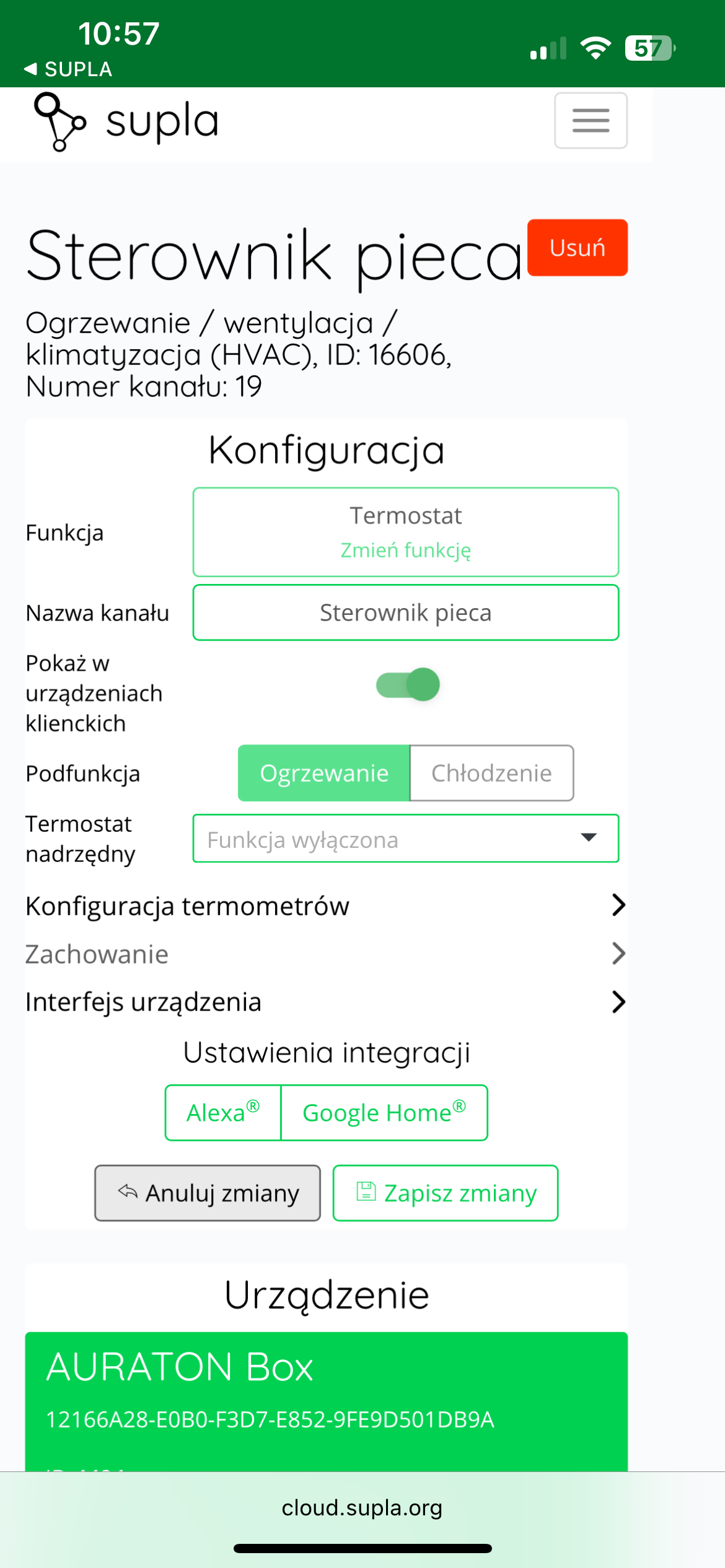The image size is (725, 1568).
Task: Expand Interfejs urządzenia section
Action: [326, 1001]
